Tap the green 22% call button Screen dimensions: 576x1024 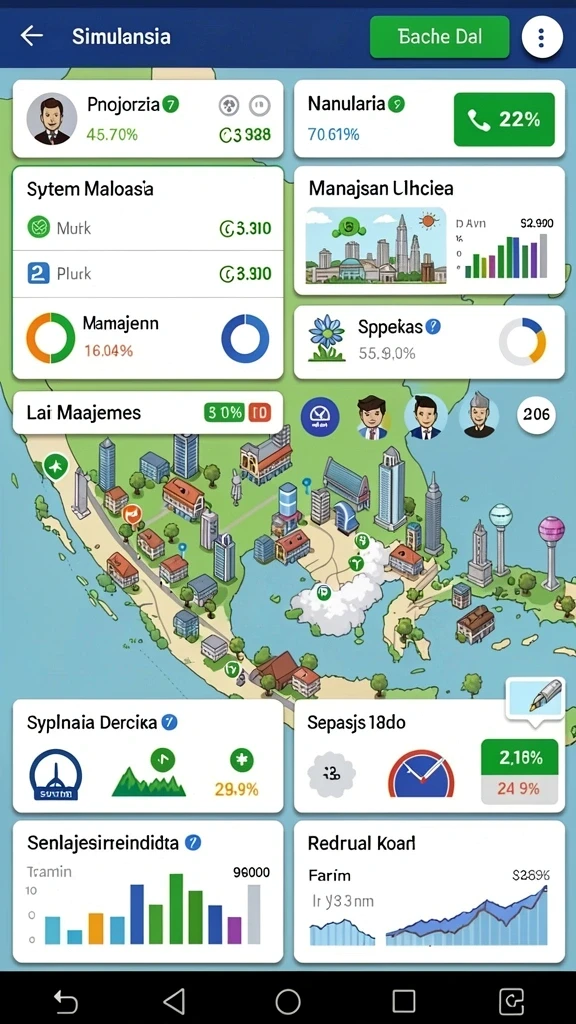coord(504,120)
